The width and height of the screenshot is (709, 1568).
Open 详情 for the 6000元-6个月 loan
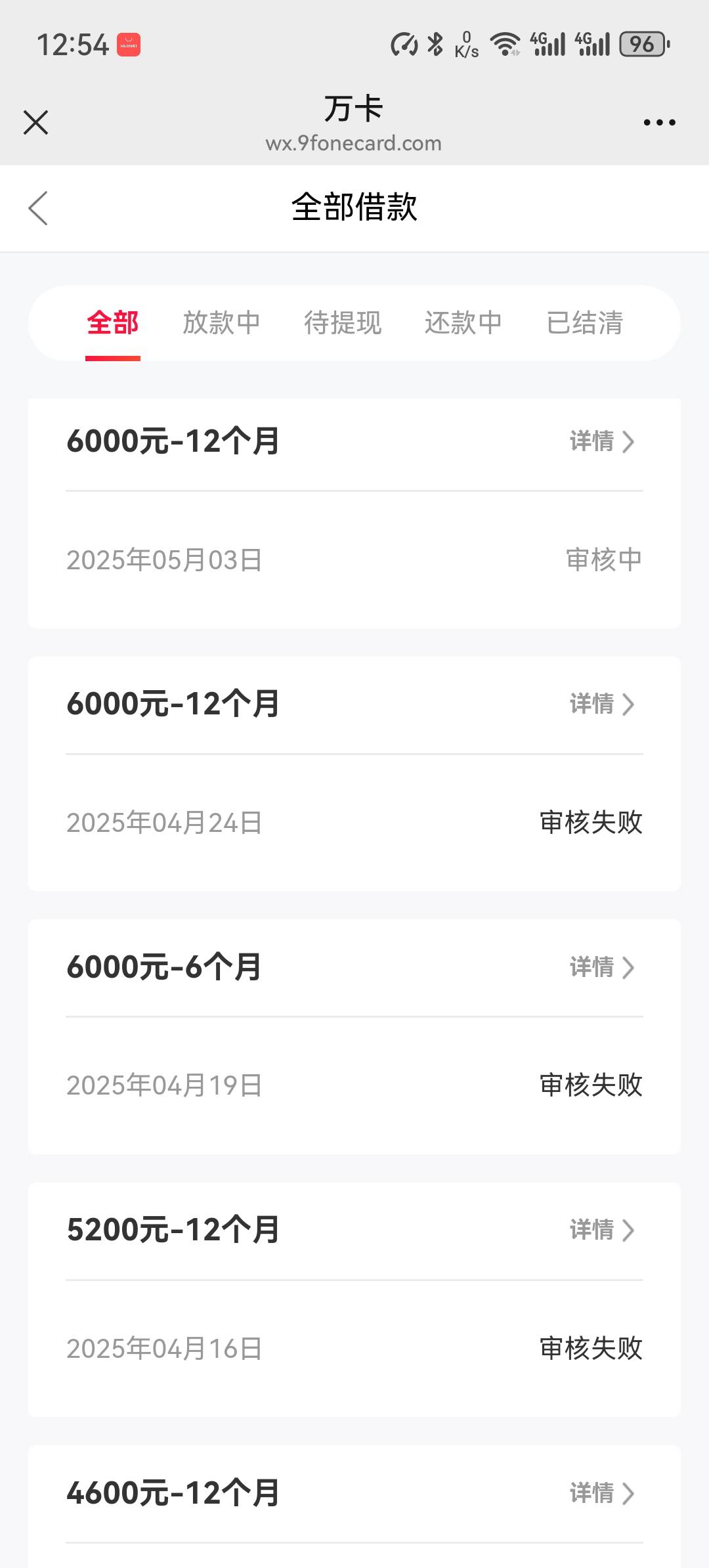[602, 967]
